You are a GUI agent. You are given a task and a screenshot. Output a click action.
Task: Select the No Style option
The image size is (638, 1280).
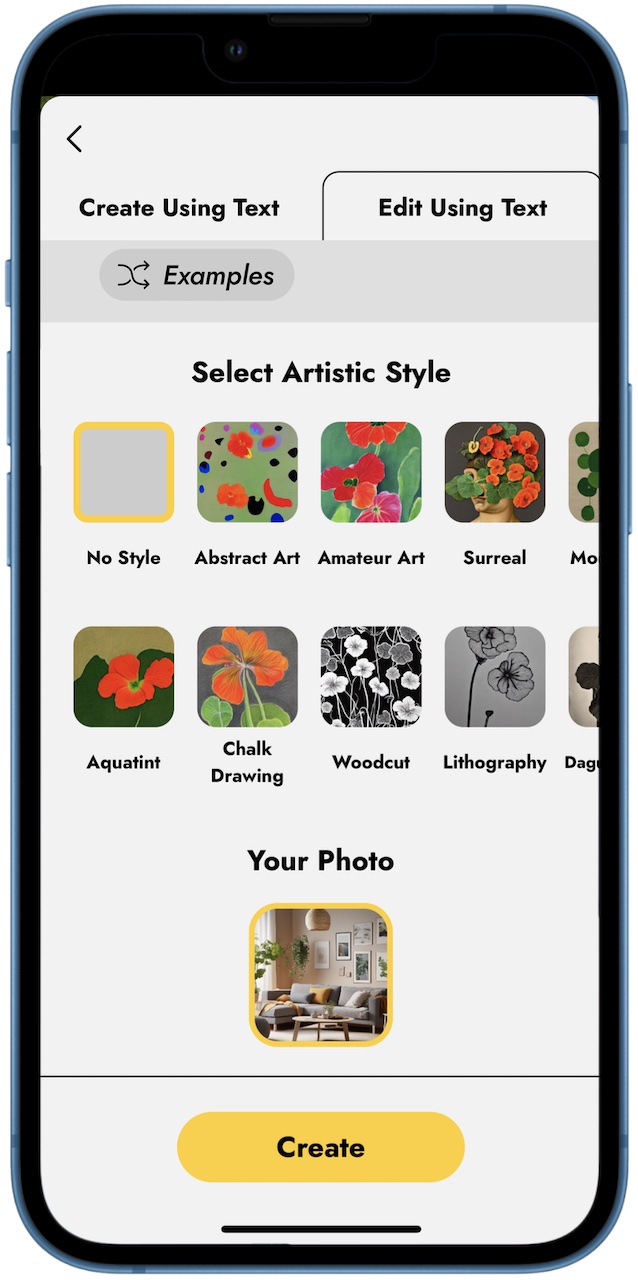124,472
